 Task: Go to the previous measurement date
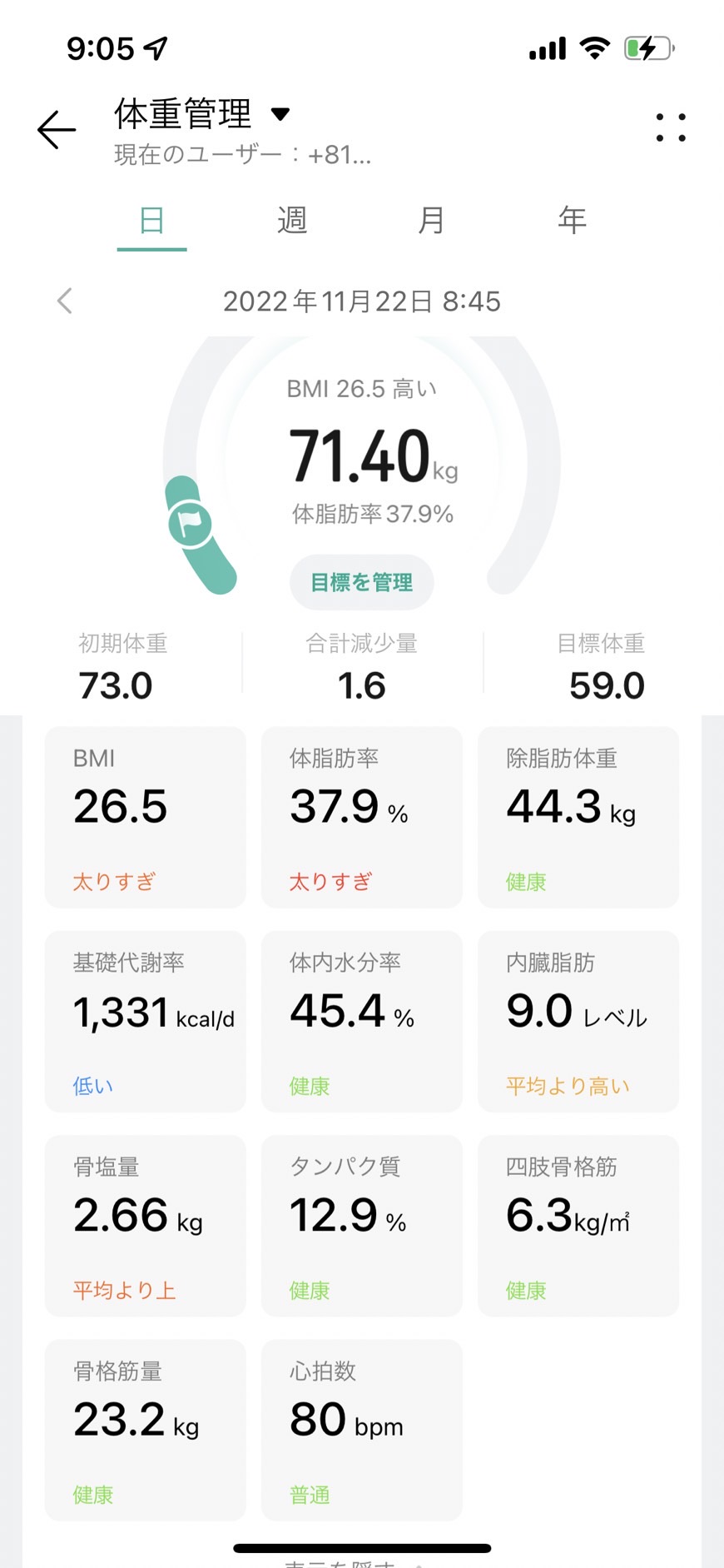tap(65, 301)
